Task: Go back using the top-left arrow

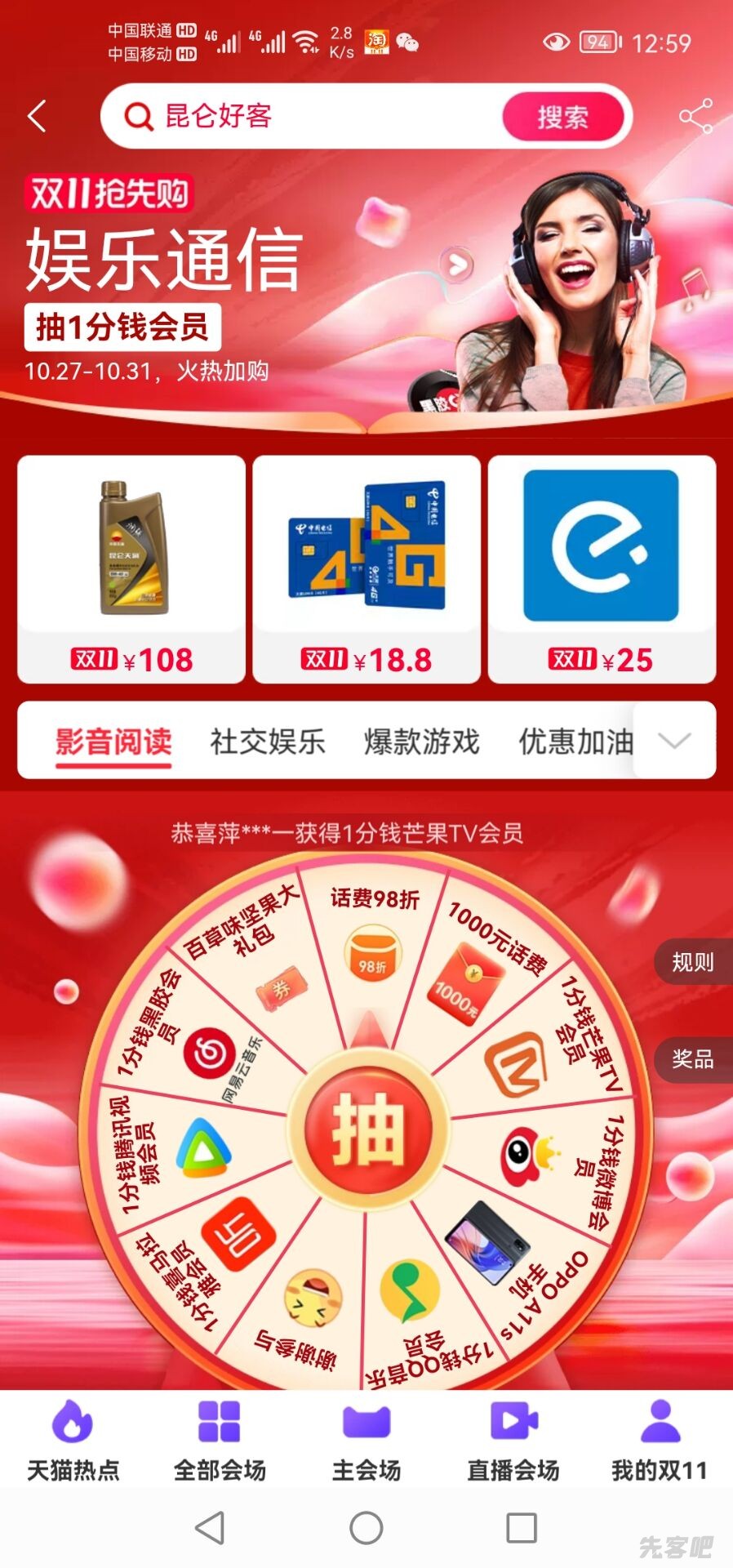Action: pyautogui.click(x=37, y=116)
